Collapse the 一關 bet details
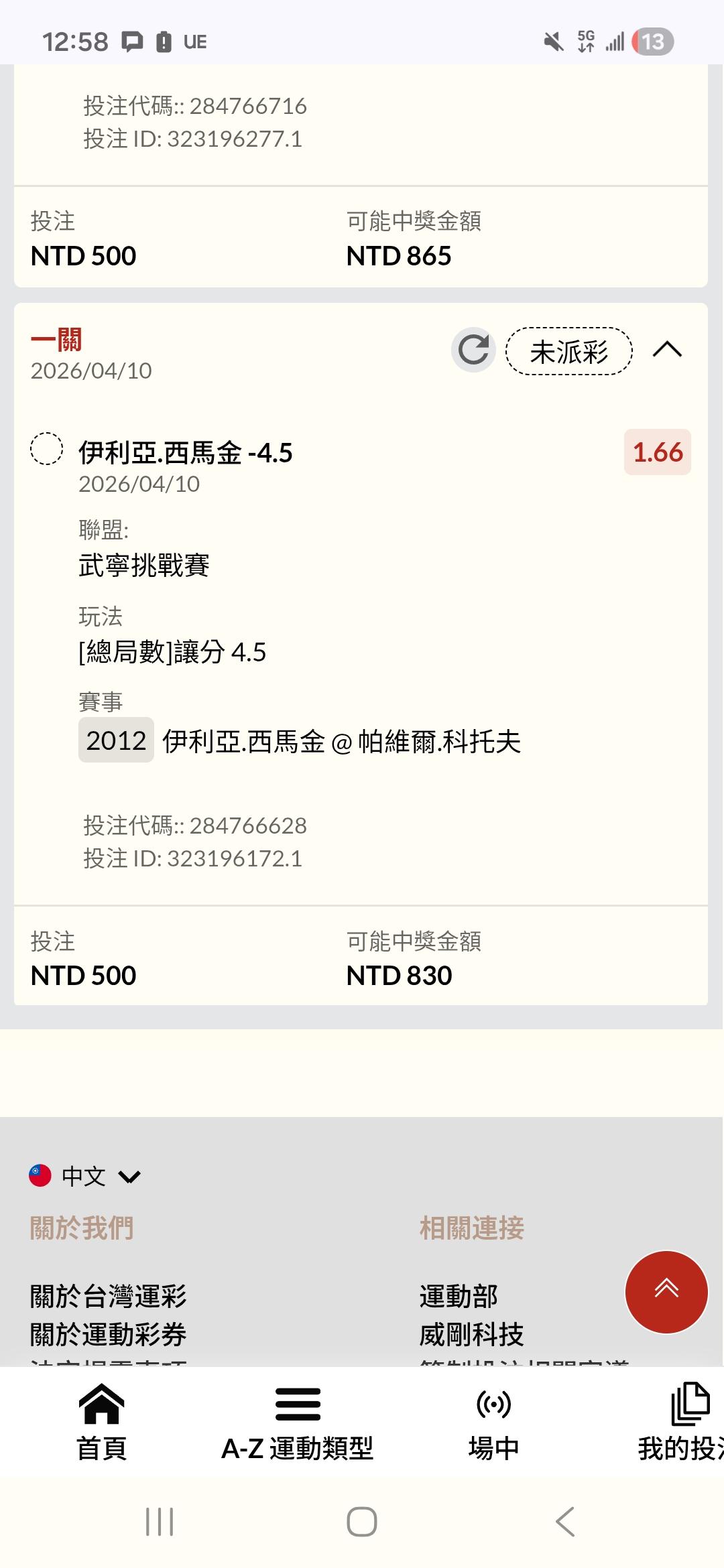This screenshot has width=724, height=1568. 667,350
